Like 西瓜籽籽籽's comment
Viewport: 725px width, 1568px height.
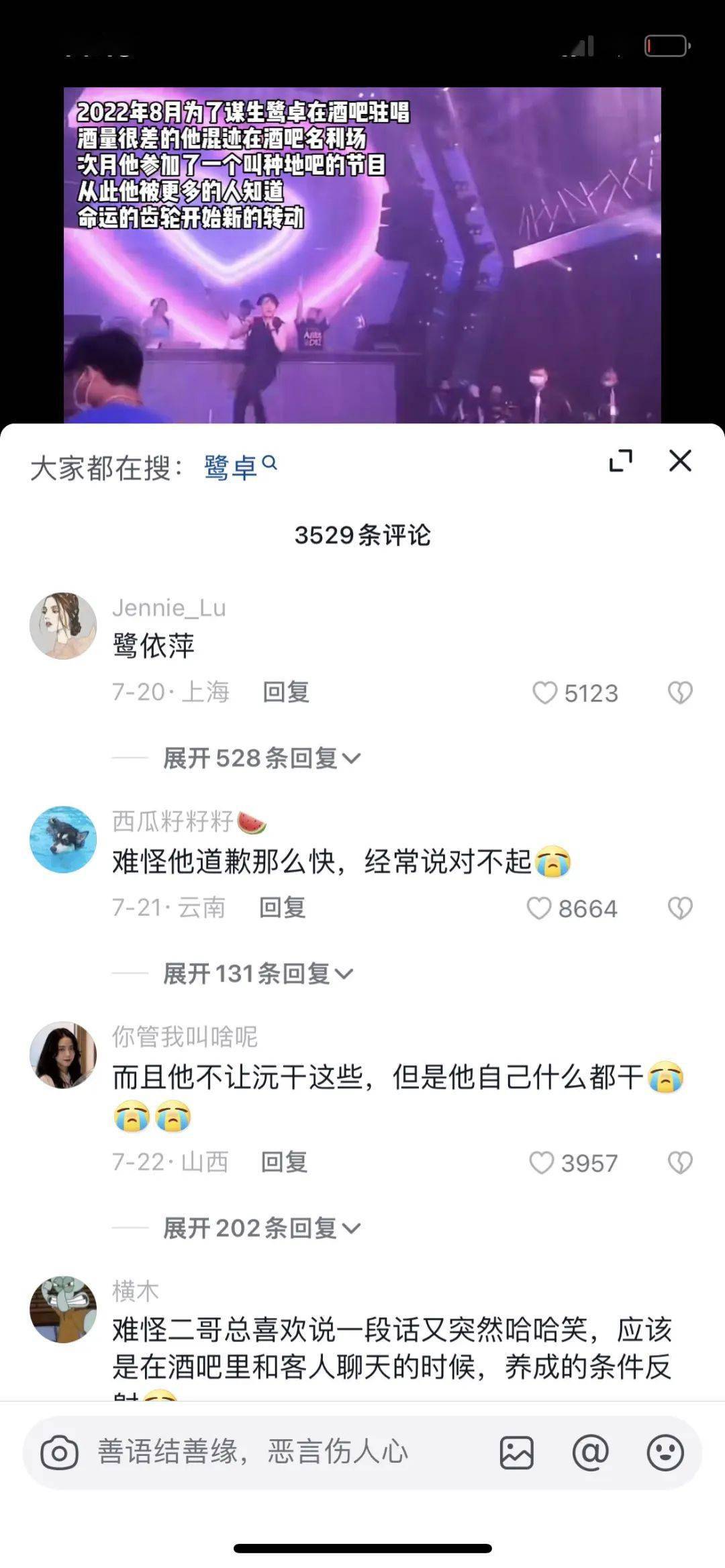pyautogui.click(x=539, y=908)
